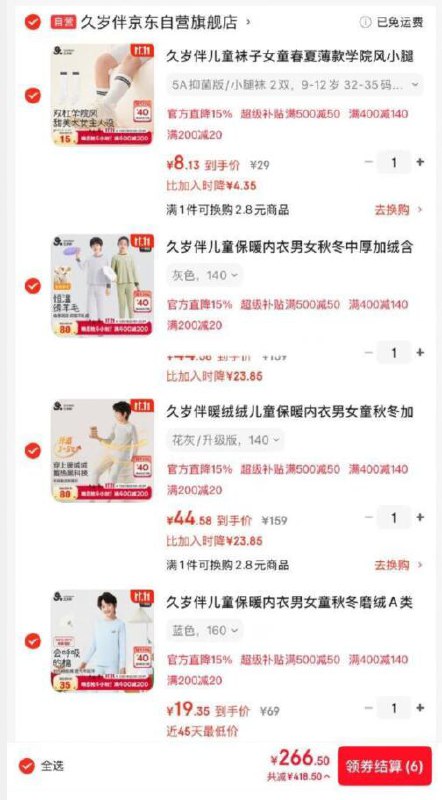442x800 pixels.
Task: Change the 花灰/升级版, 140 variant
Action: pos(226,440)
